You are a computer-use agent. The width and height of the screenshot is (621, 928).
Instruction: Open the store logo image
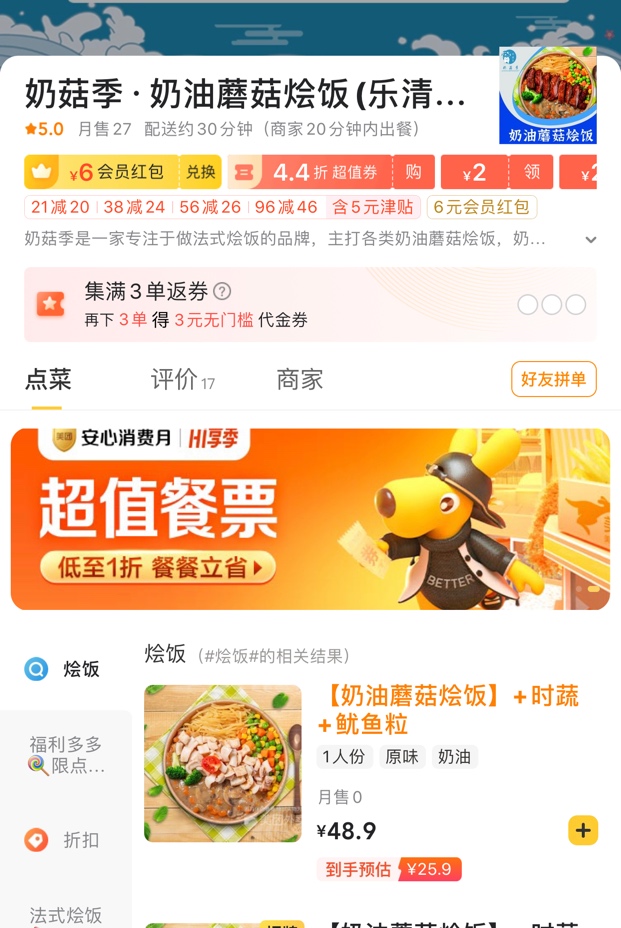coord(547,95)
